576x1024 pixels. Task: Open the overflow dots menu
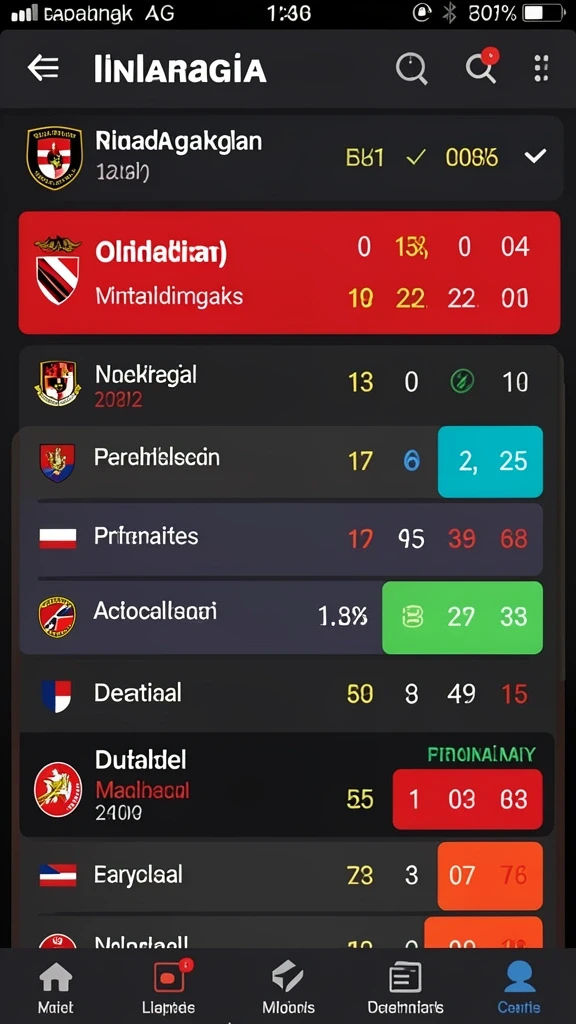tap(541, 68)
